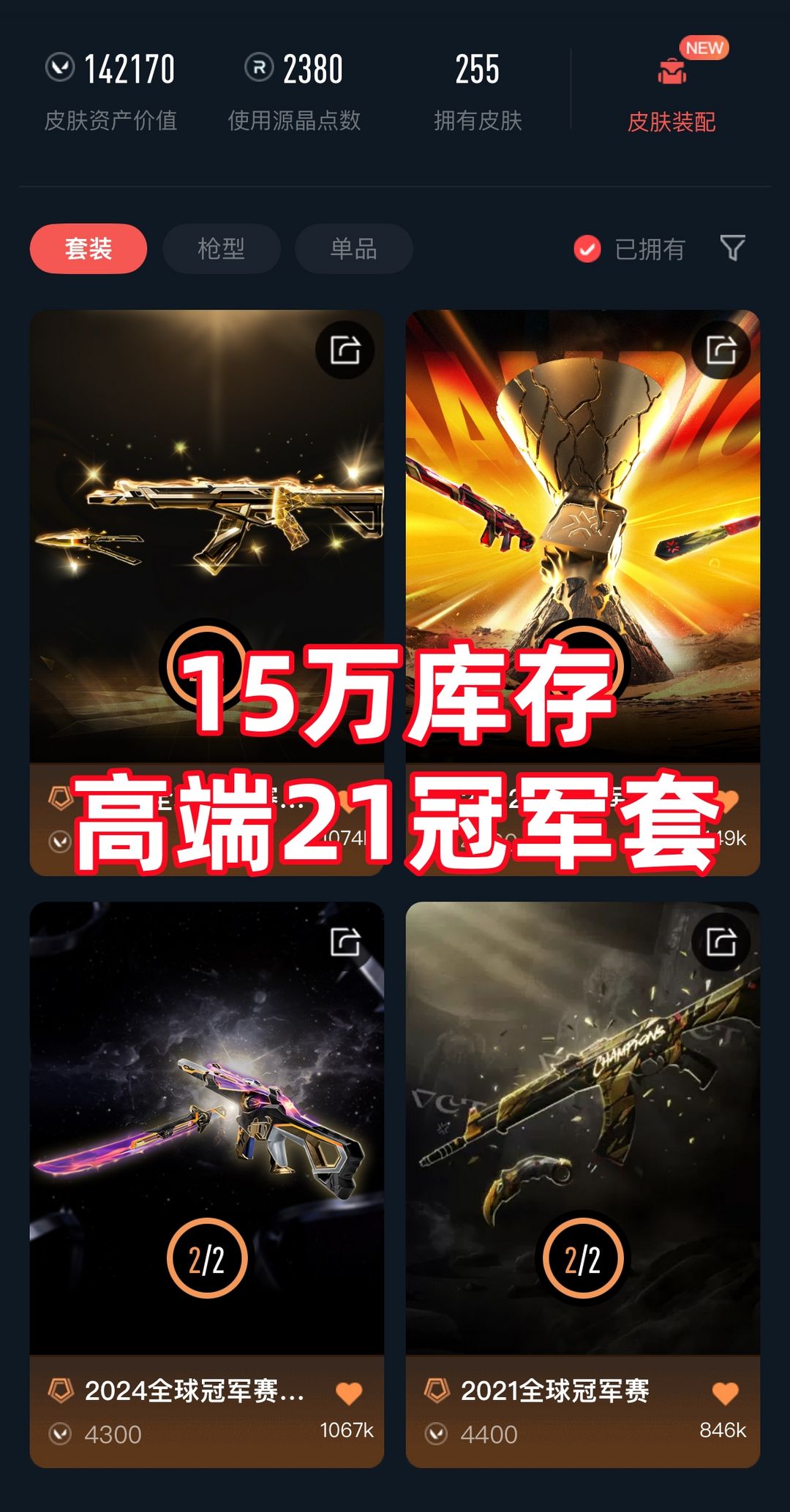Image resolution: width=790 pixels, height=1512 pixels.
Task: Select the 套装 category button
Action: point(87,249)
